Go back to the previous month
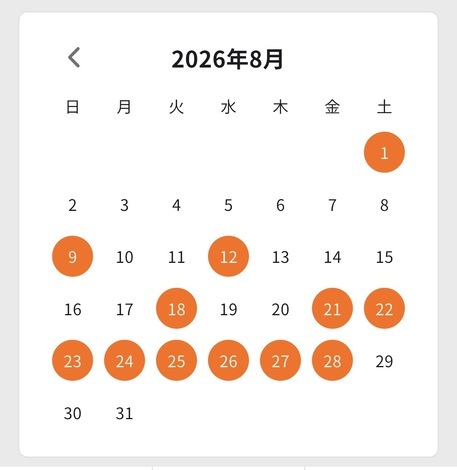The height and width of the screenshot is (470, 457). 74,57
